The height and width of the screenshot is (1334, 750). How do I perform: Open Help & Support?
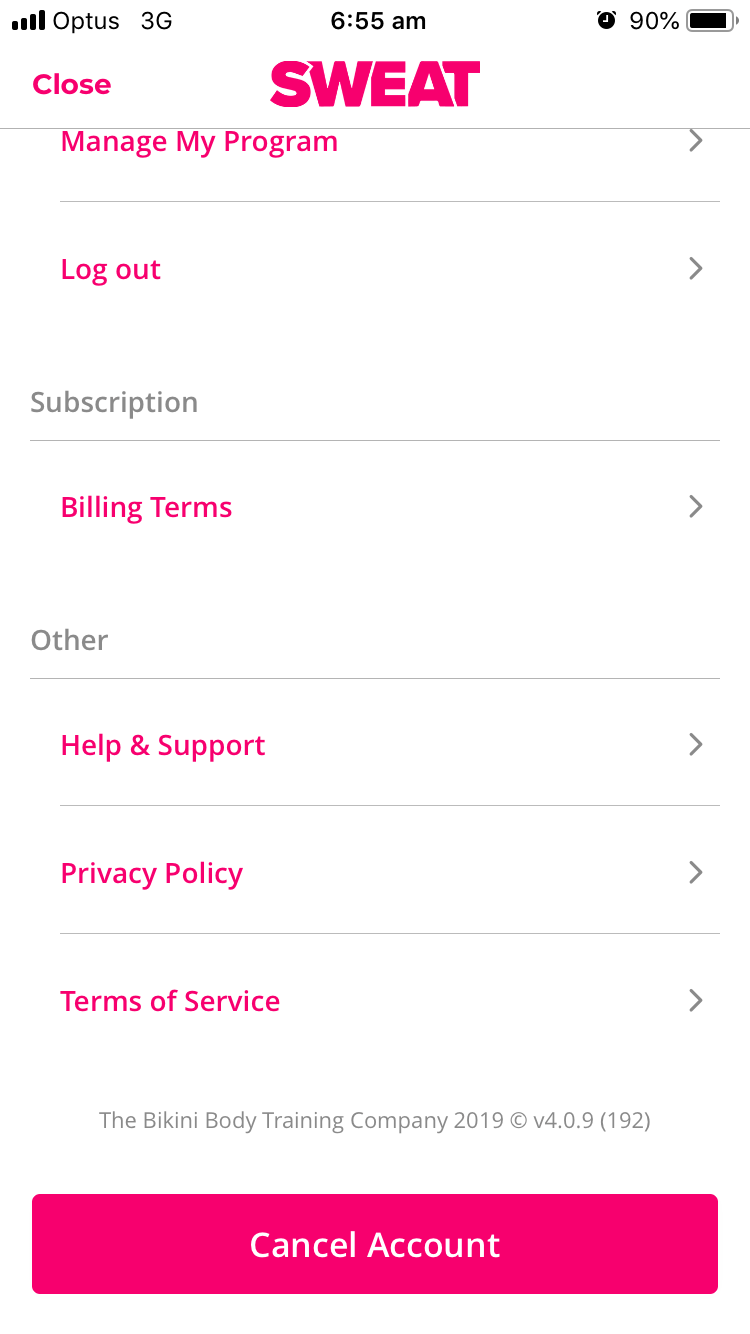tap(163, 744)
